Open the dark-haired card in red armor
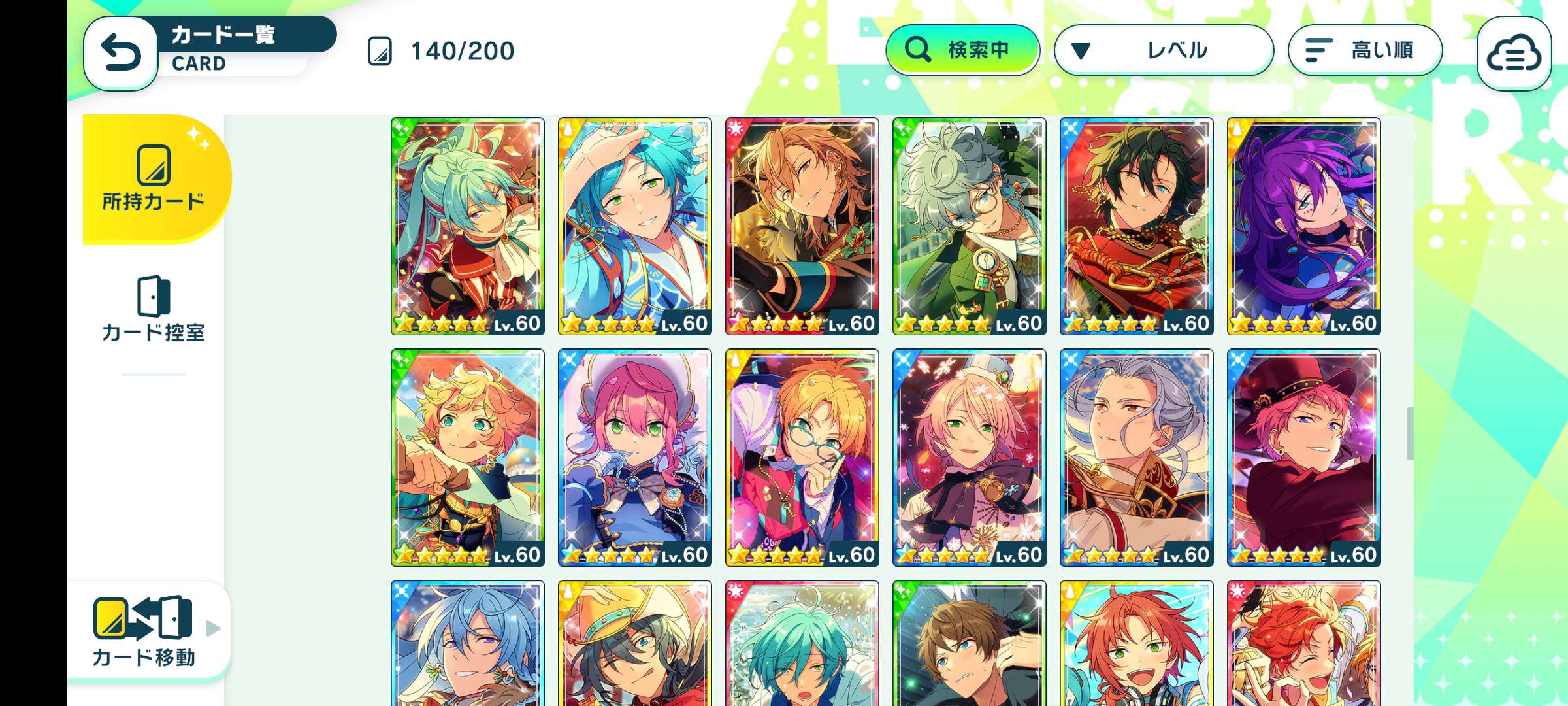1568x706 pixels. click(1136, 226)
